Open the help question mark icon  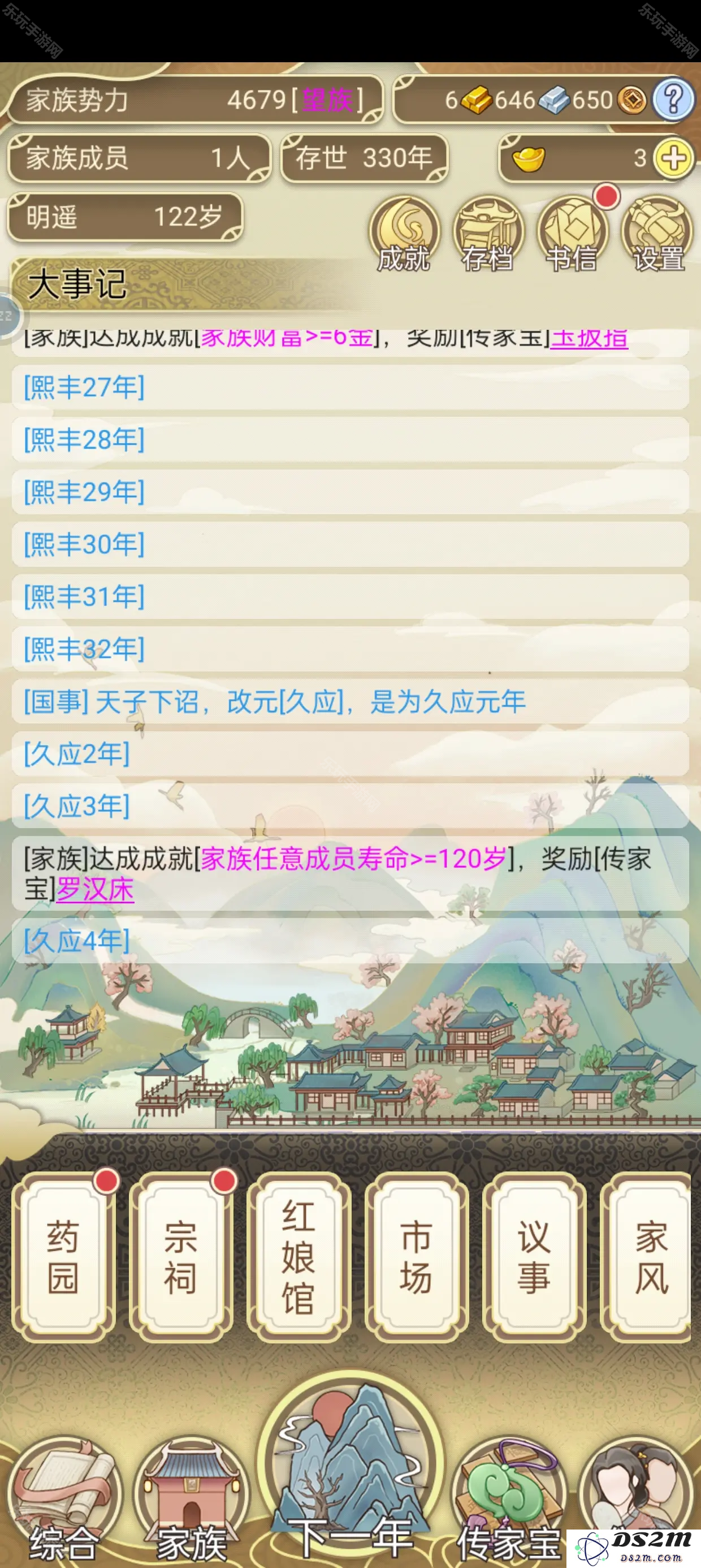coord(673,99)
